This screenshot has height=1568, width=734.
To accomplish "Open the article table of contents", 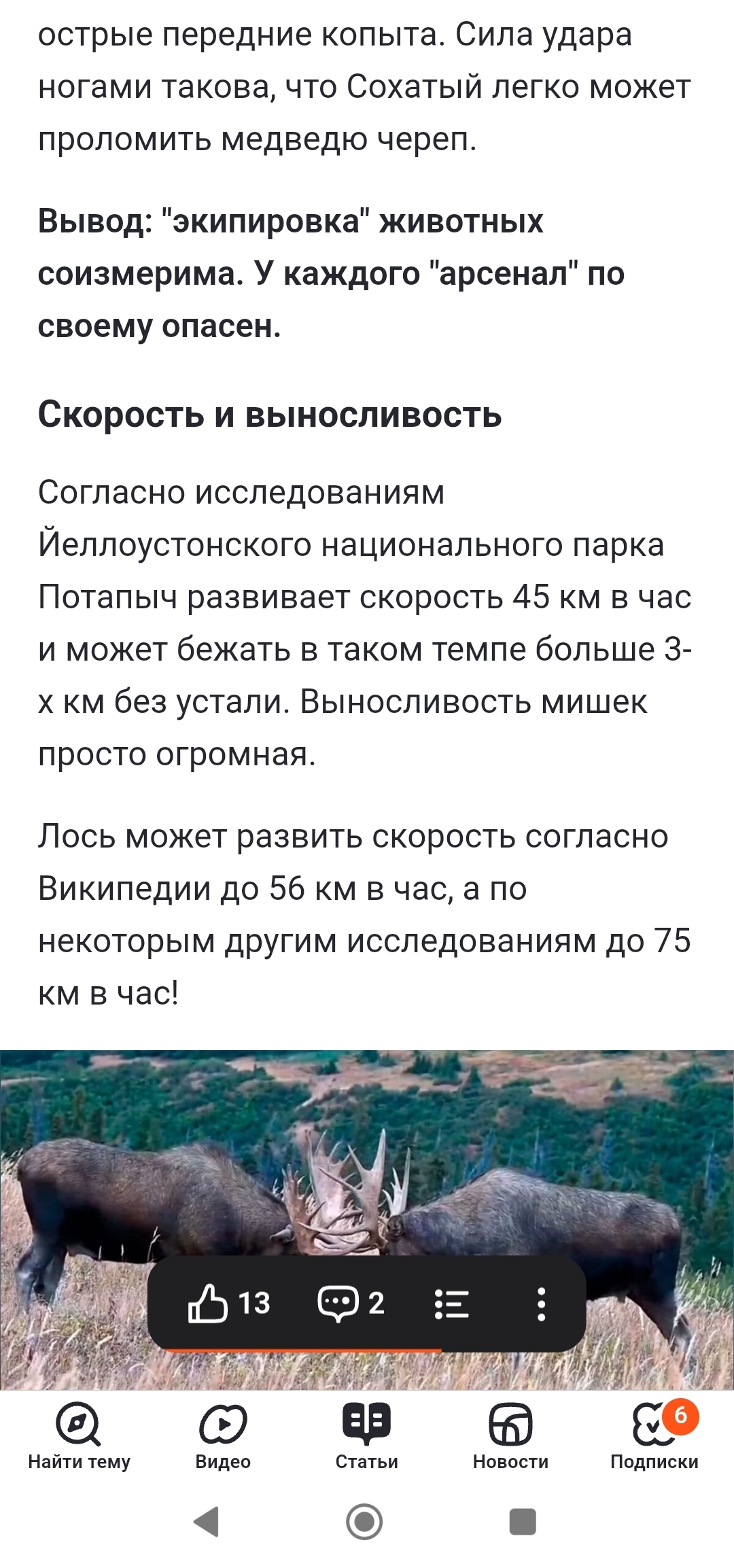I will point(451,1304).
